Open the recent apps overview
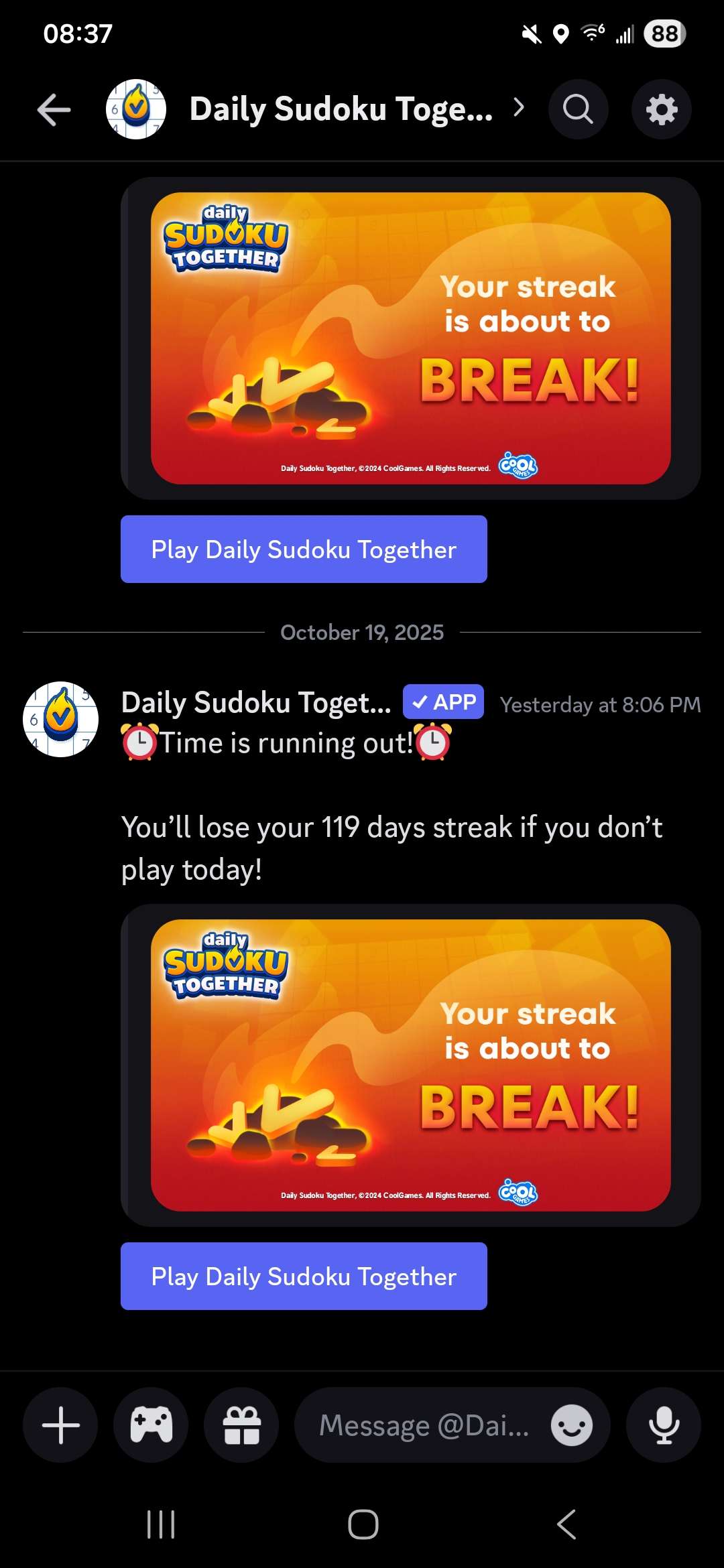 pos(161,1524)
